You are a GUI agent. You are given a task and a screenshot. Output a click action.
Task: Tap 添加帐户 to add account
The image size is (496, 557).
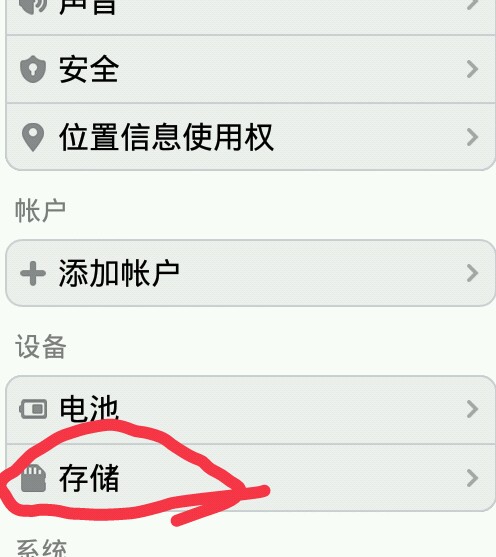click(251, 273)
